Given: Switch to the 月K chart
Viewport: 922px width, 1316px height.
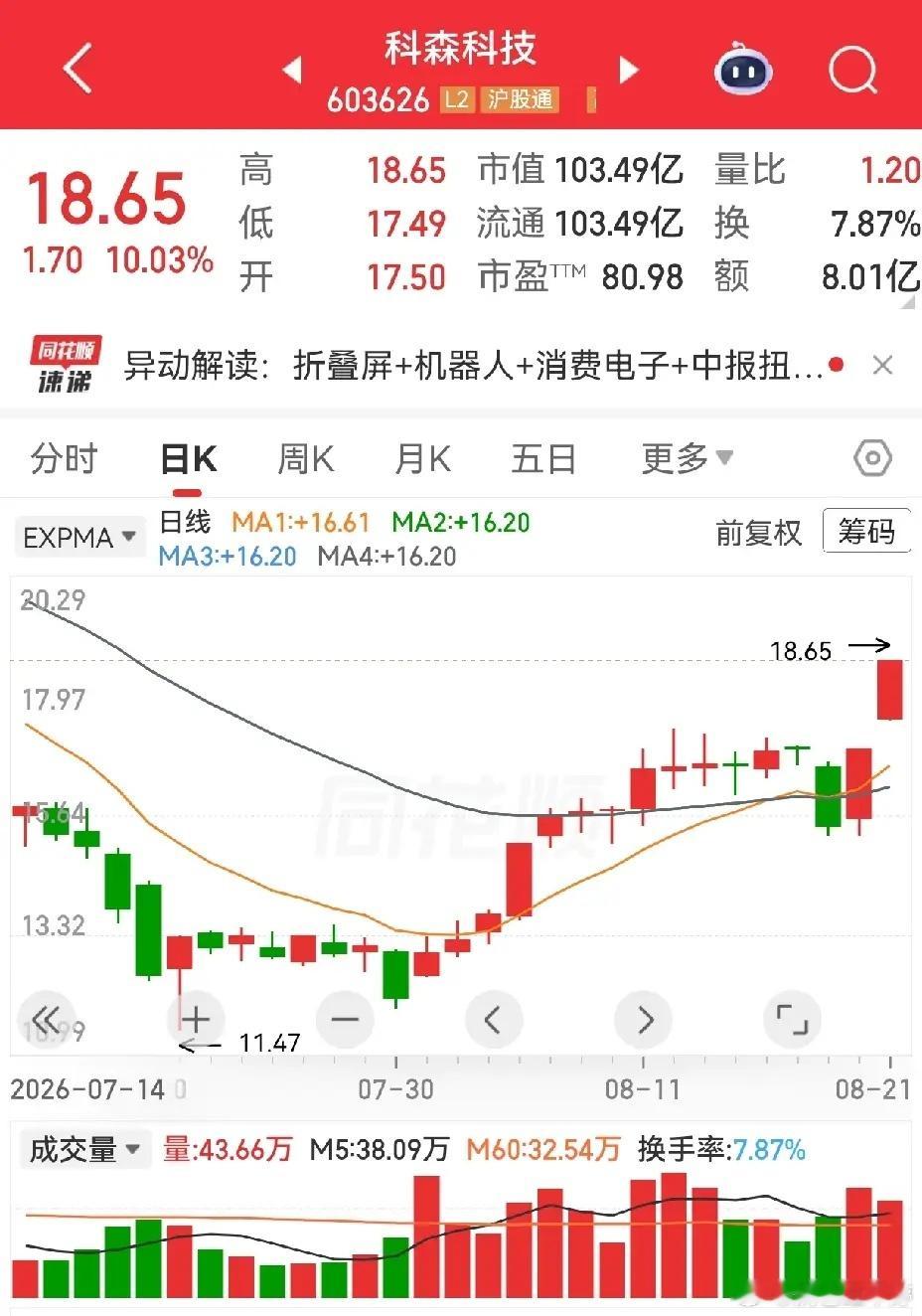Looking at the screenshot, I should [x=422, y=459].
